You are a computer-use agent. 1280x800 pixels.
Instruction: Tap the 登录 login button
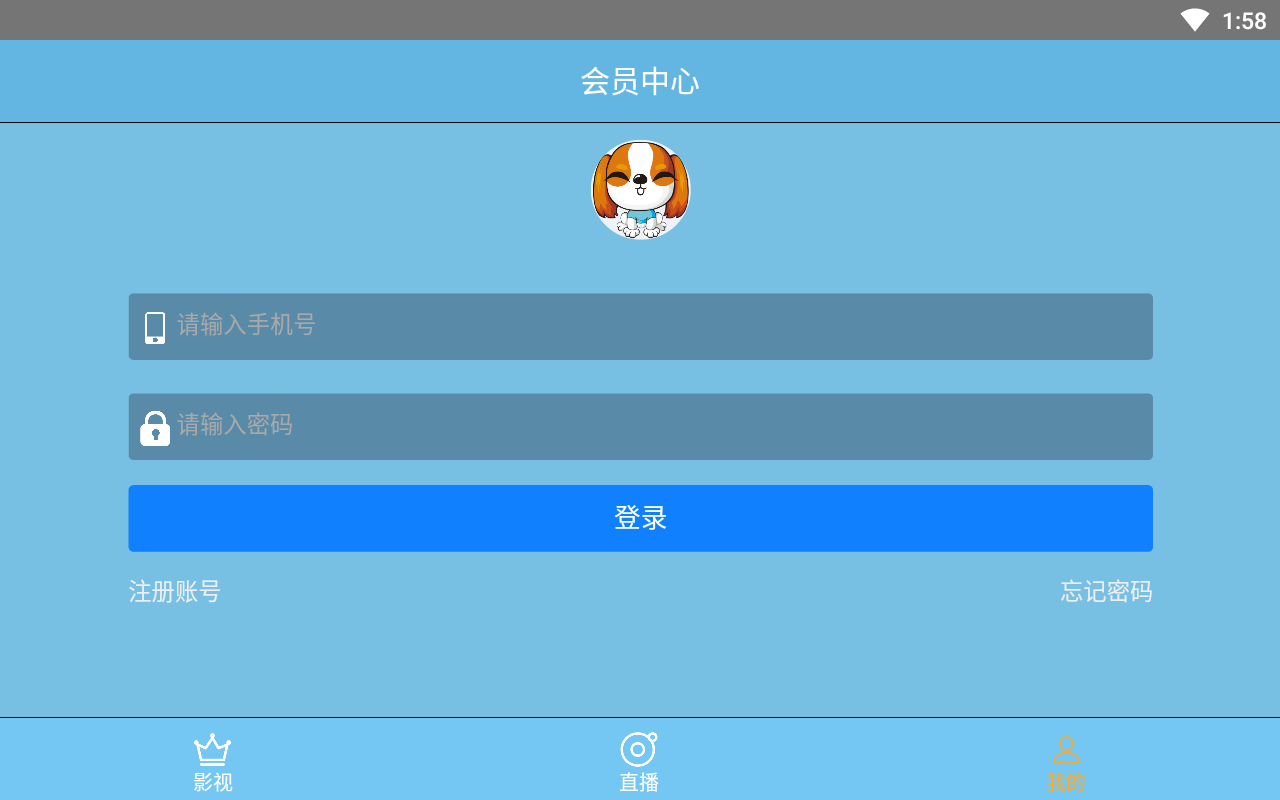point(640,518)
